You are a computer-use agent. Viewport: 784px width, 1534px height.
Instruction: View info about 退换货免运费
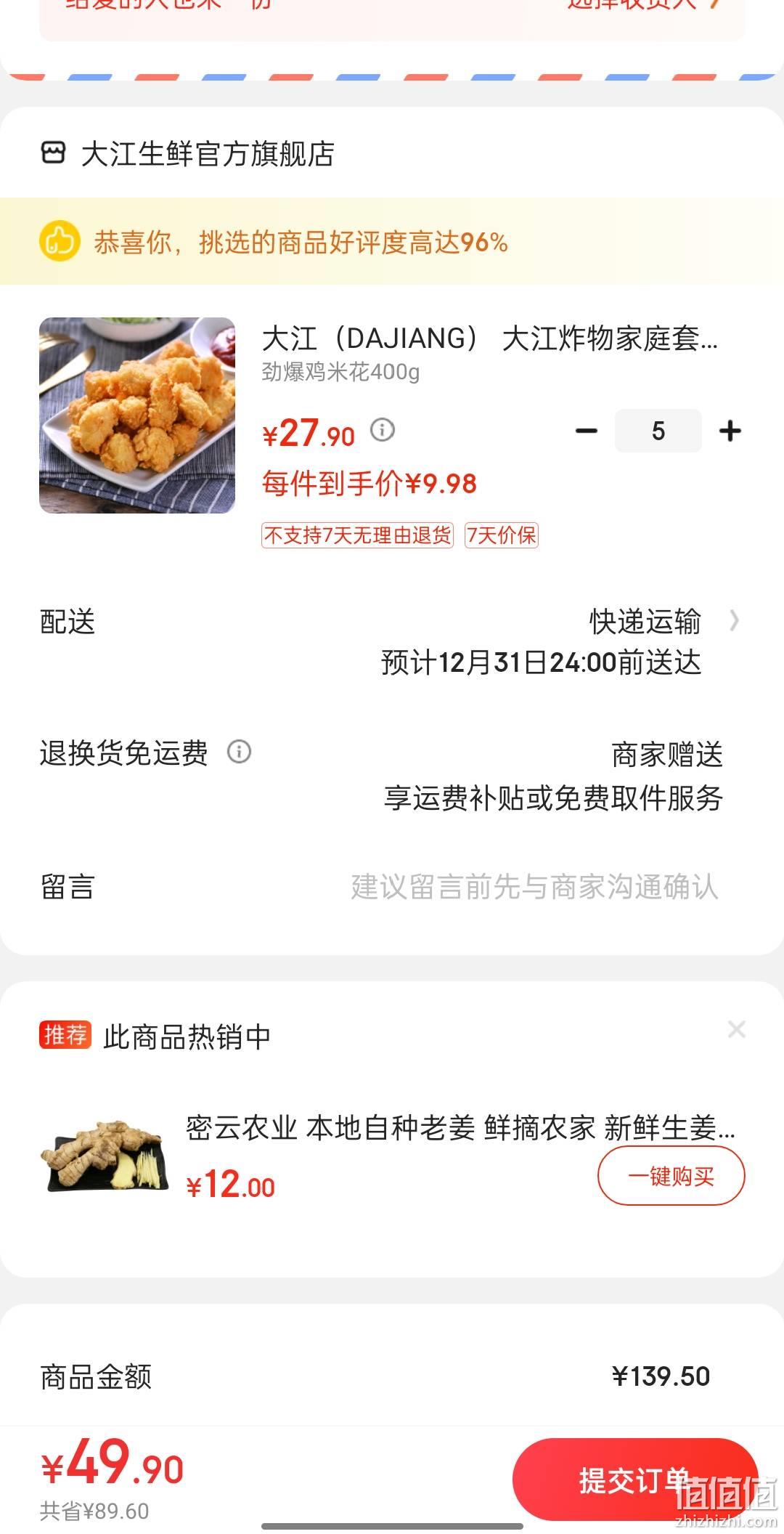pyautogui.click(x=239, y=752)
